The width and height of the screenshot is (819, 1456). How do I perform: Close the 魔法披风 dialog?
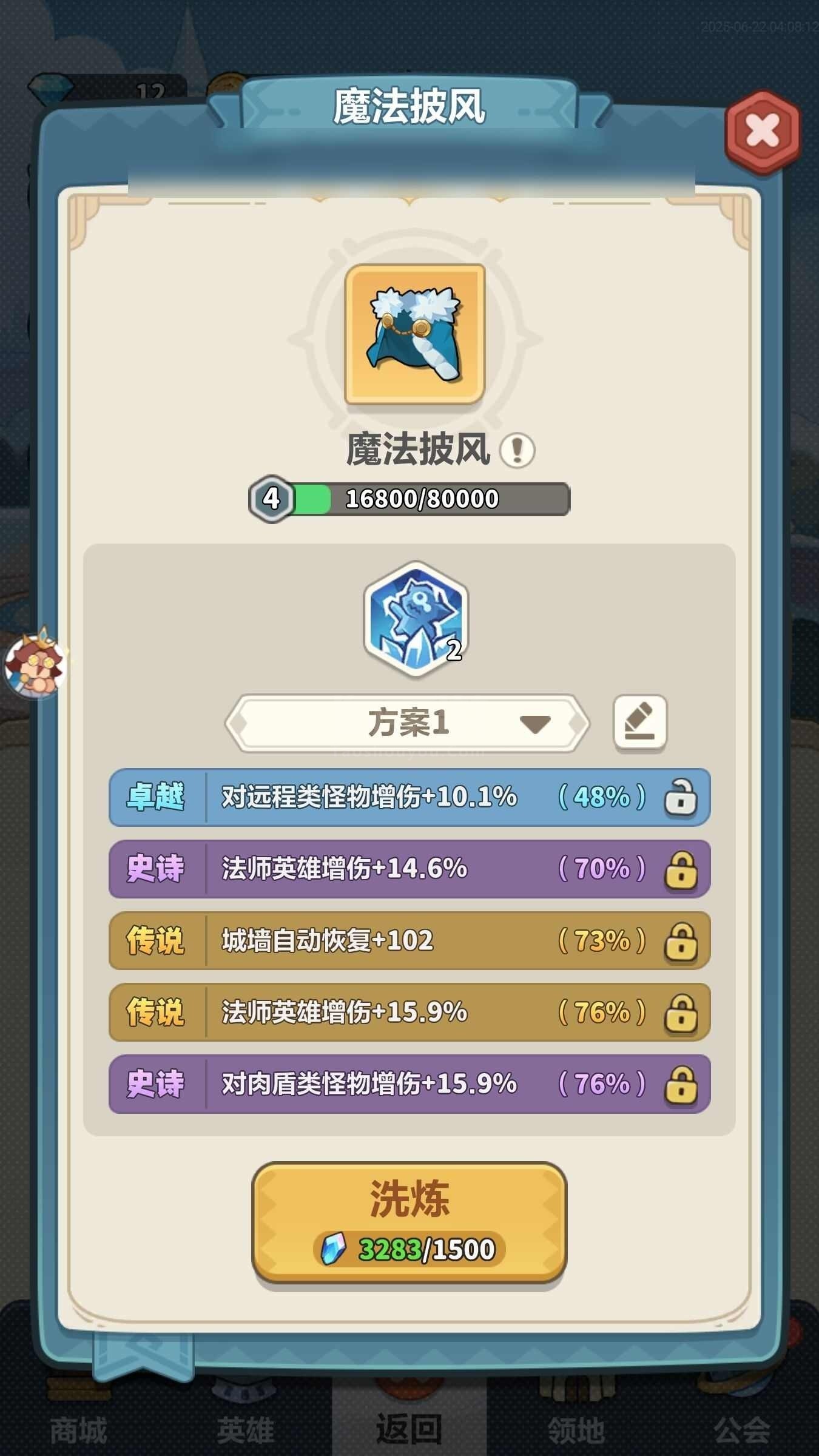pyautogui.click(x=763, y=132)
